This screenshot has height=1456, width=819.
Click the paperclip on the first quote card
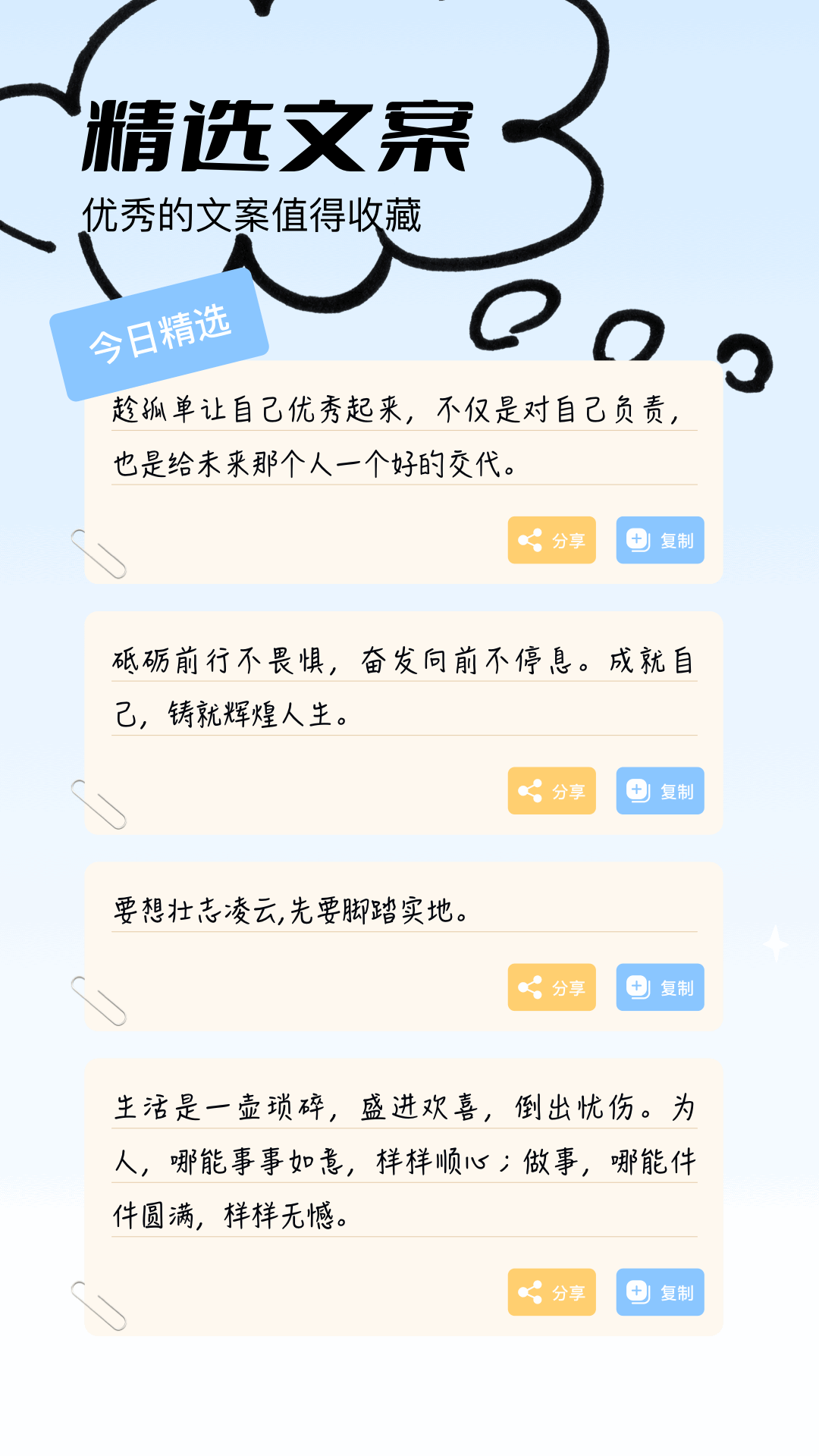(x=99, y=551)
